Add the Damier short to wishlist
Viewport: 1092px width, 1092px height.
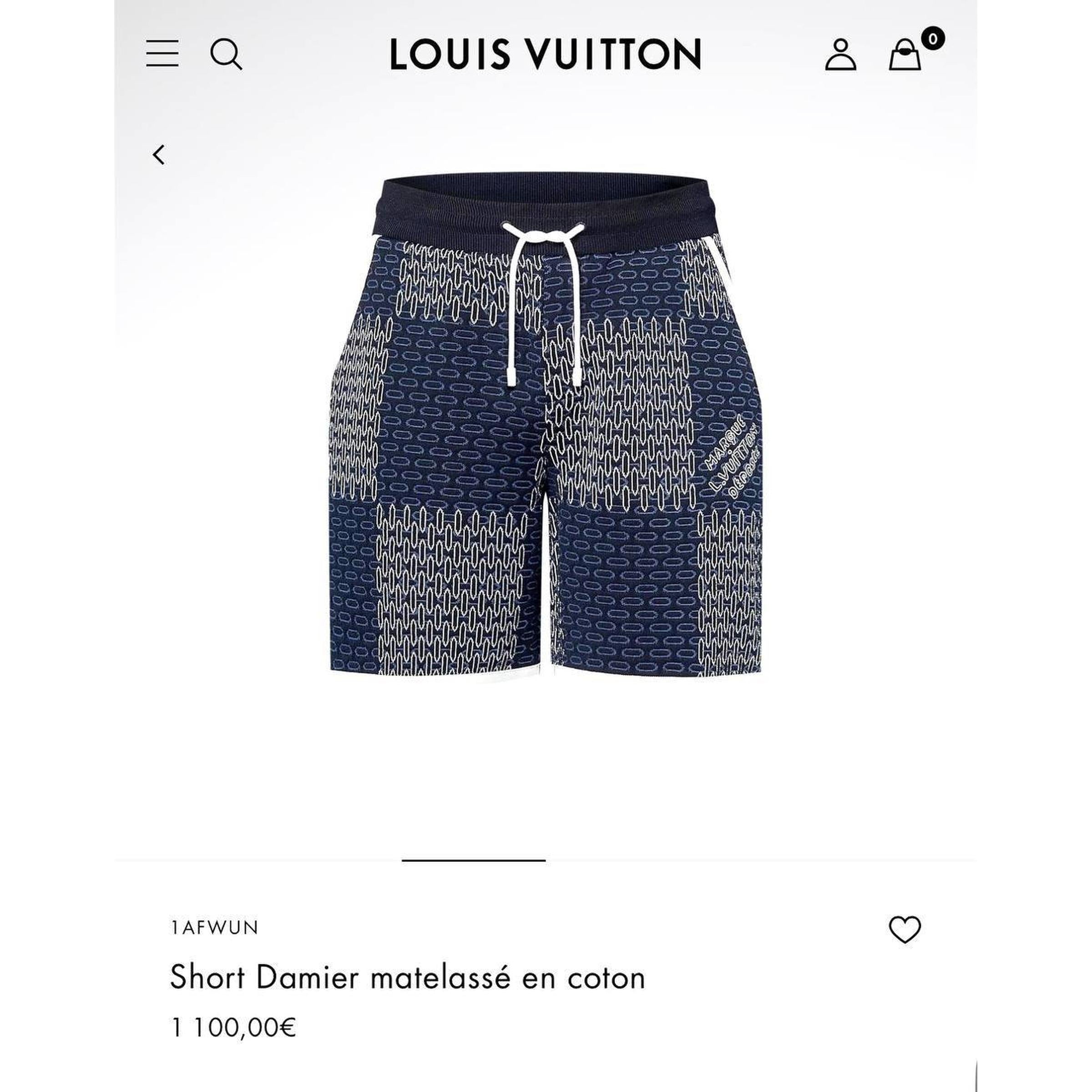(x=905, y=930)
